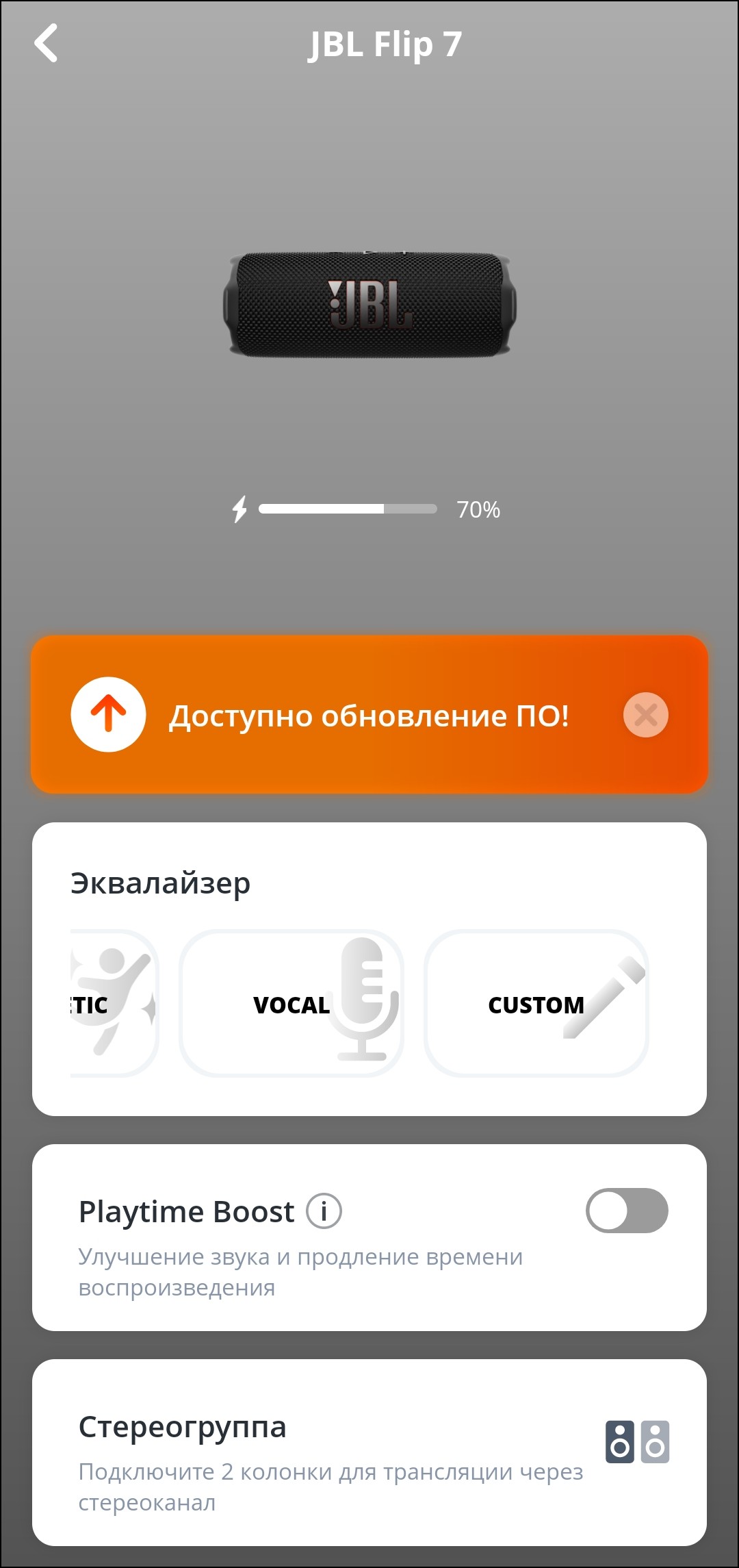Show Playtime Boost info

point(324,1211)
